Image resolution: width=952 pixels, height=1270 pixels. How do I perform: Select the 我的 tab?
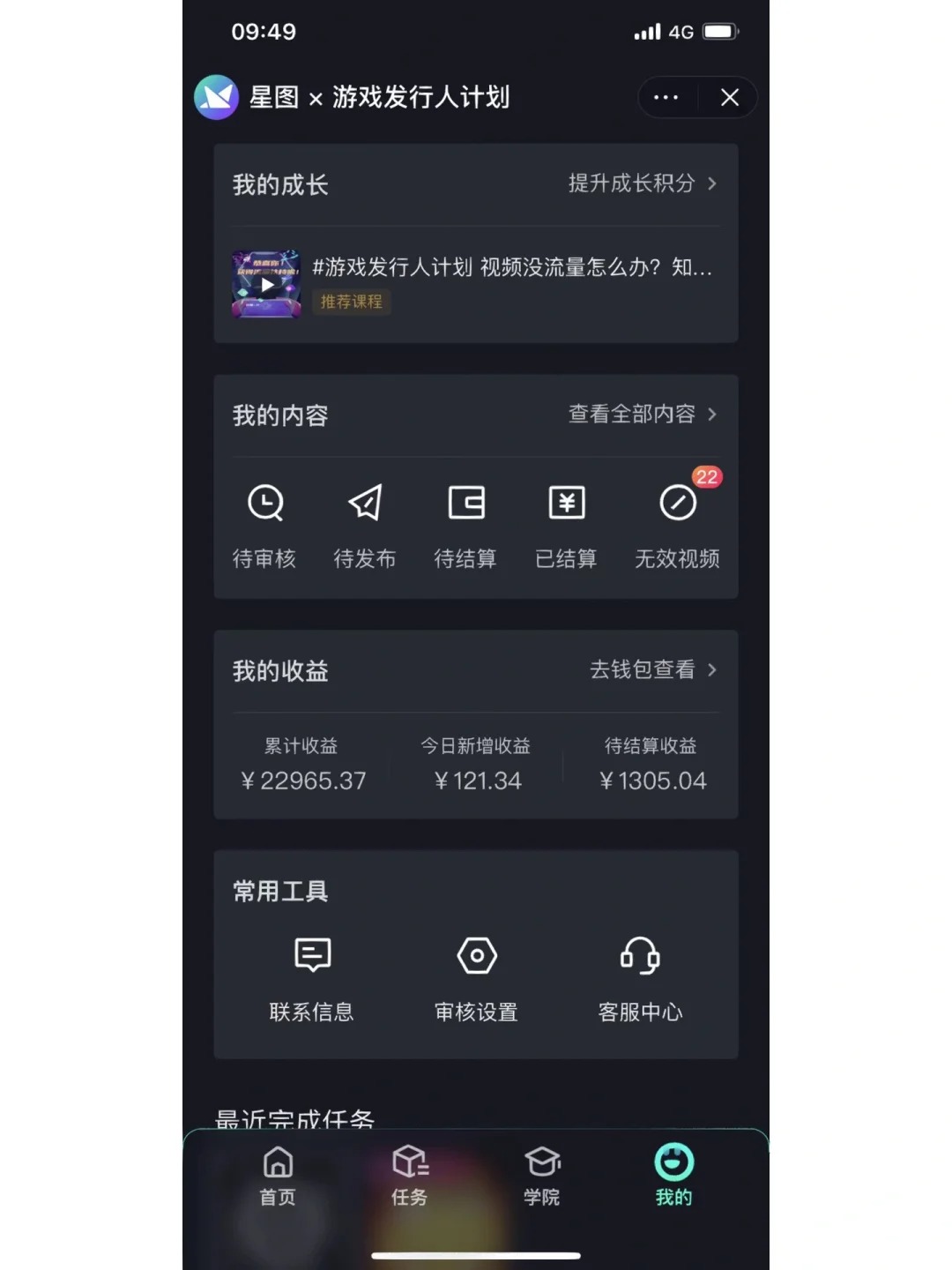(x=673, y=1176)
